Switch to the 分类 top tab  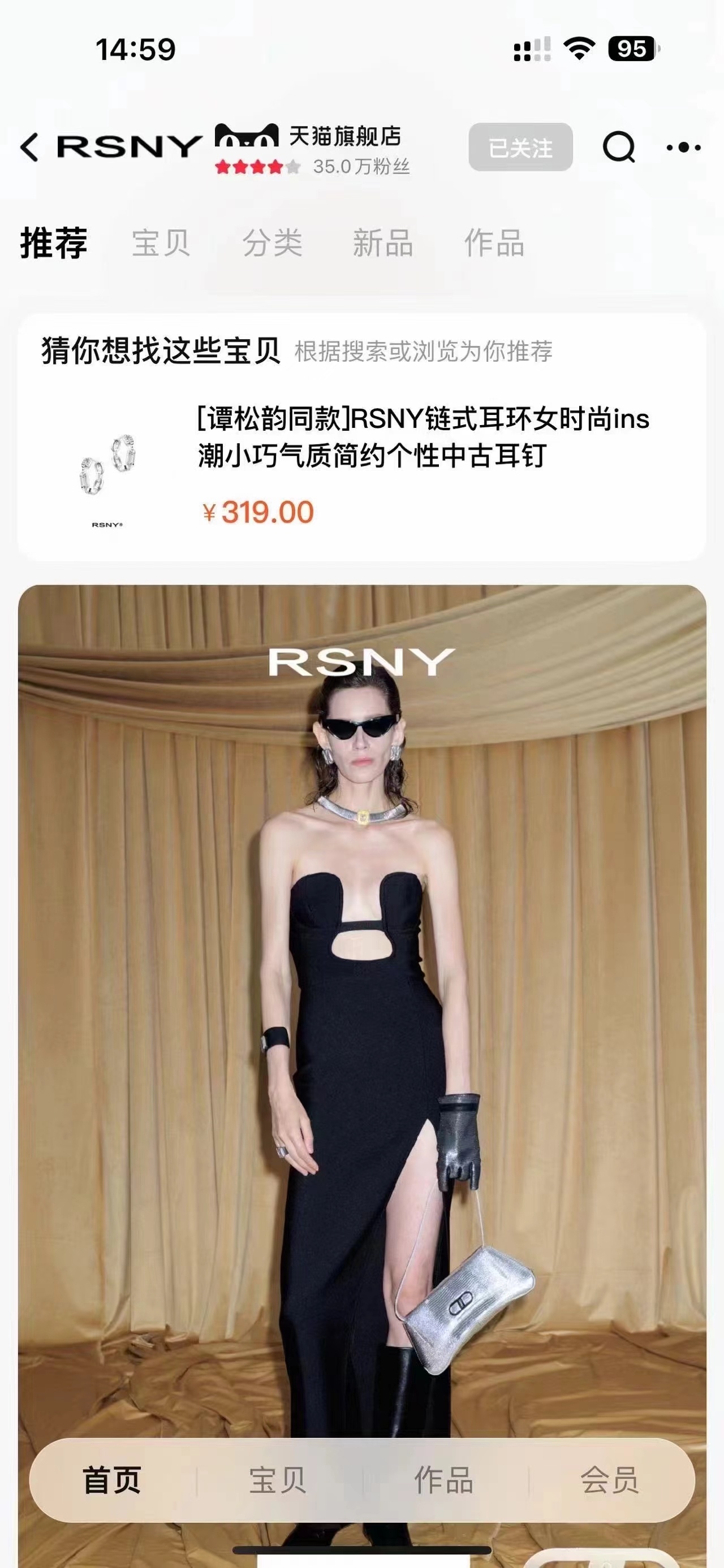(272, 243)
